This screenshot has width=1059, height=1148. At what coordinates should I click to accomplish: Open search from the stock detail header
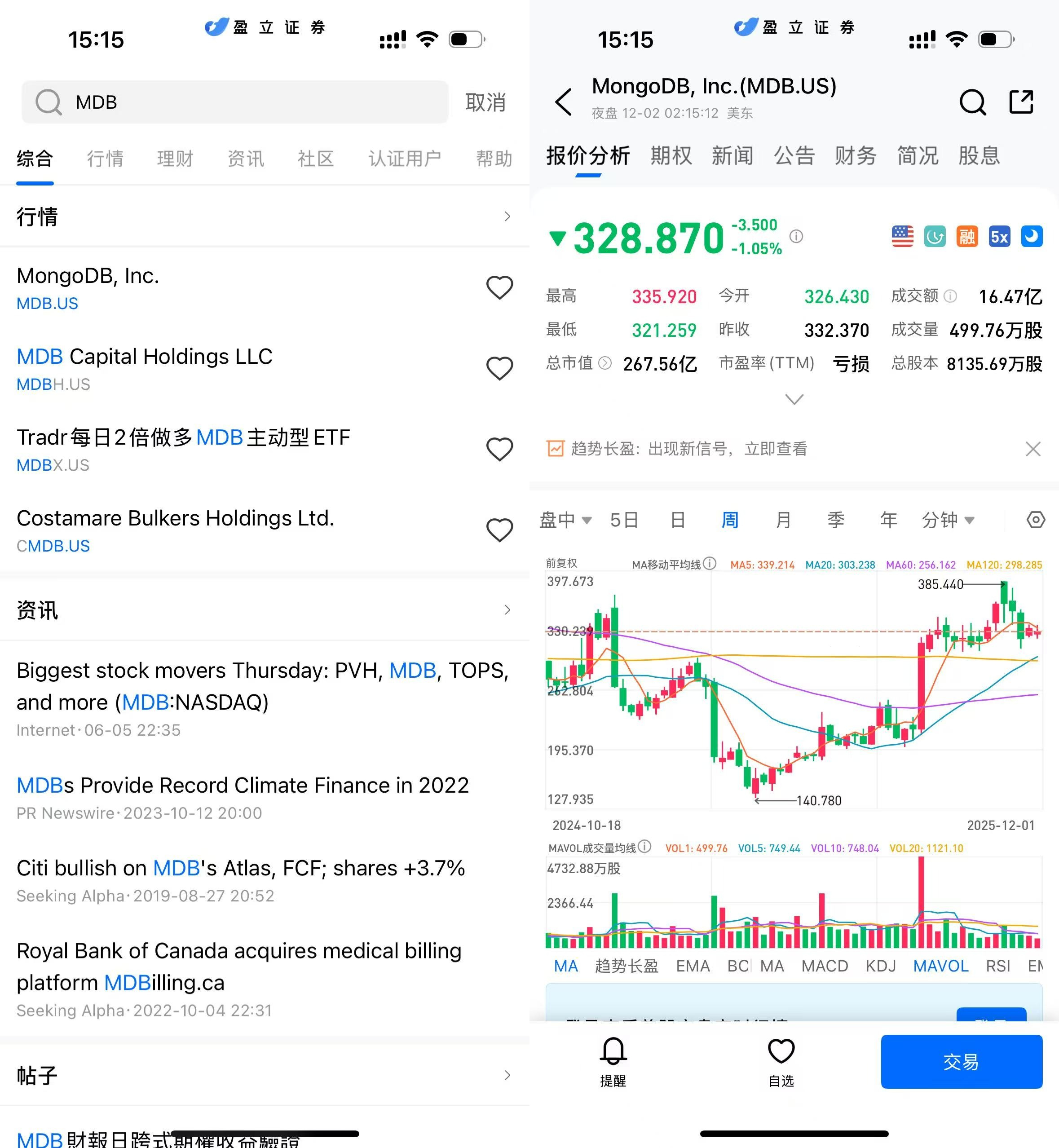(x=972, y=102)
